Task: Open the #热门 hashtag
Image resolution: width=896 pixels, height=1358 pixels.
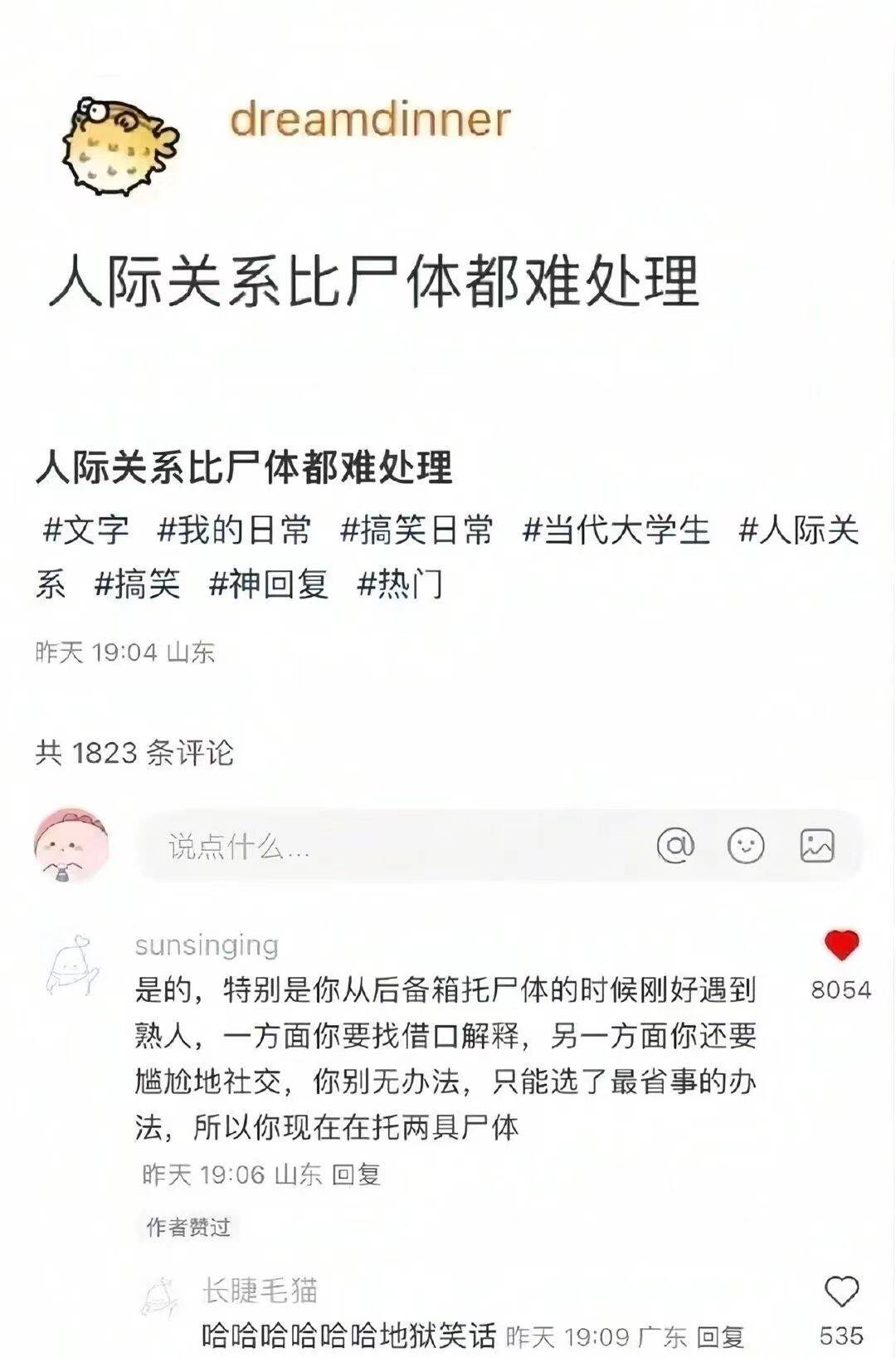Action: coord(400,584)
